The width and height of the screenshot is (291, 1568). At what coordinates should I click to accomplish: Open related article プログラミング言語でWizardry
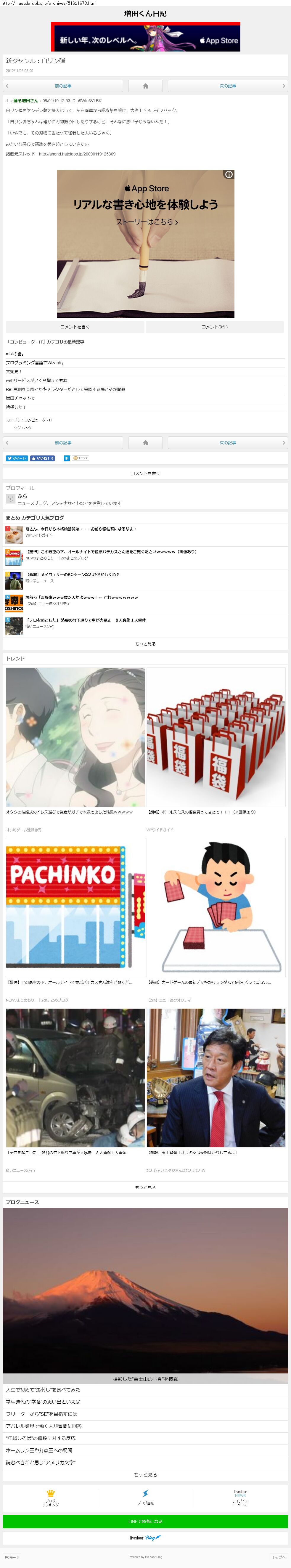[x=35, y=363]
